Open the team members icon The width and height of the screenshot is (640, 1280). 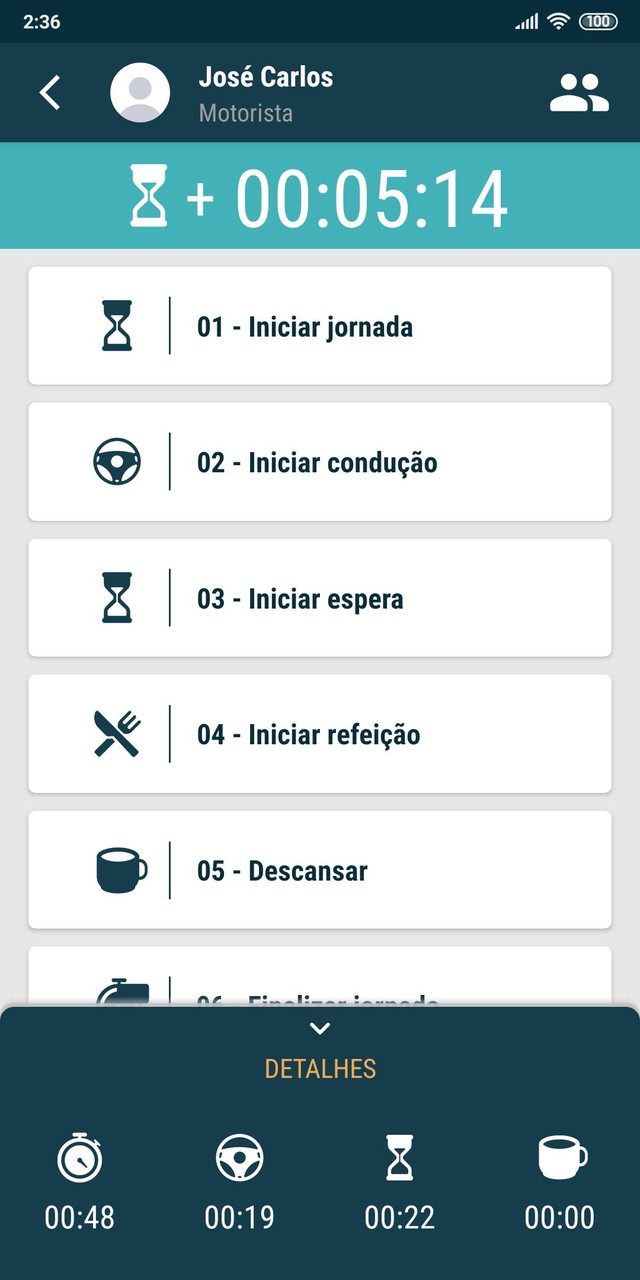pos(579,93)
